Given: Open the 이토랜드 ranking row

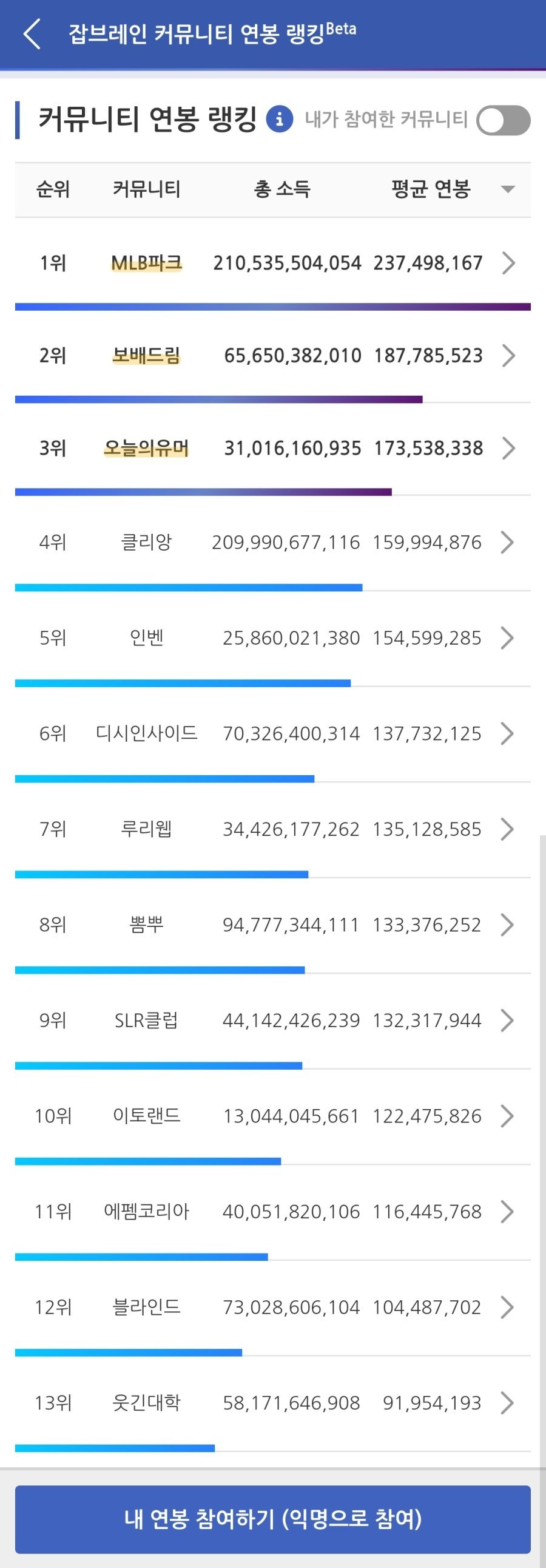Looking at the screenshot, I should [x=272, y=1116].
